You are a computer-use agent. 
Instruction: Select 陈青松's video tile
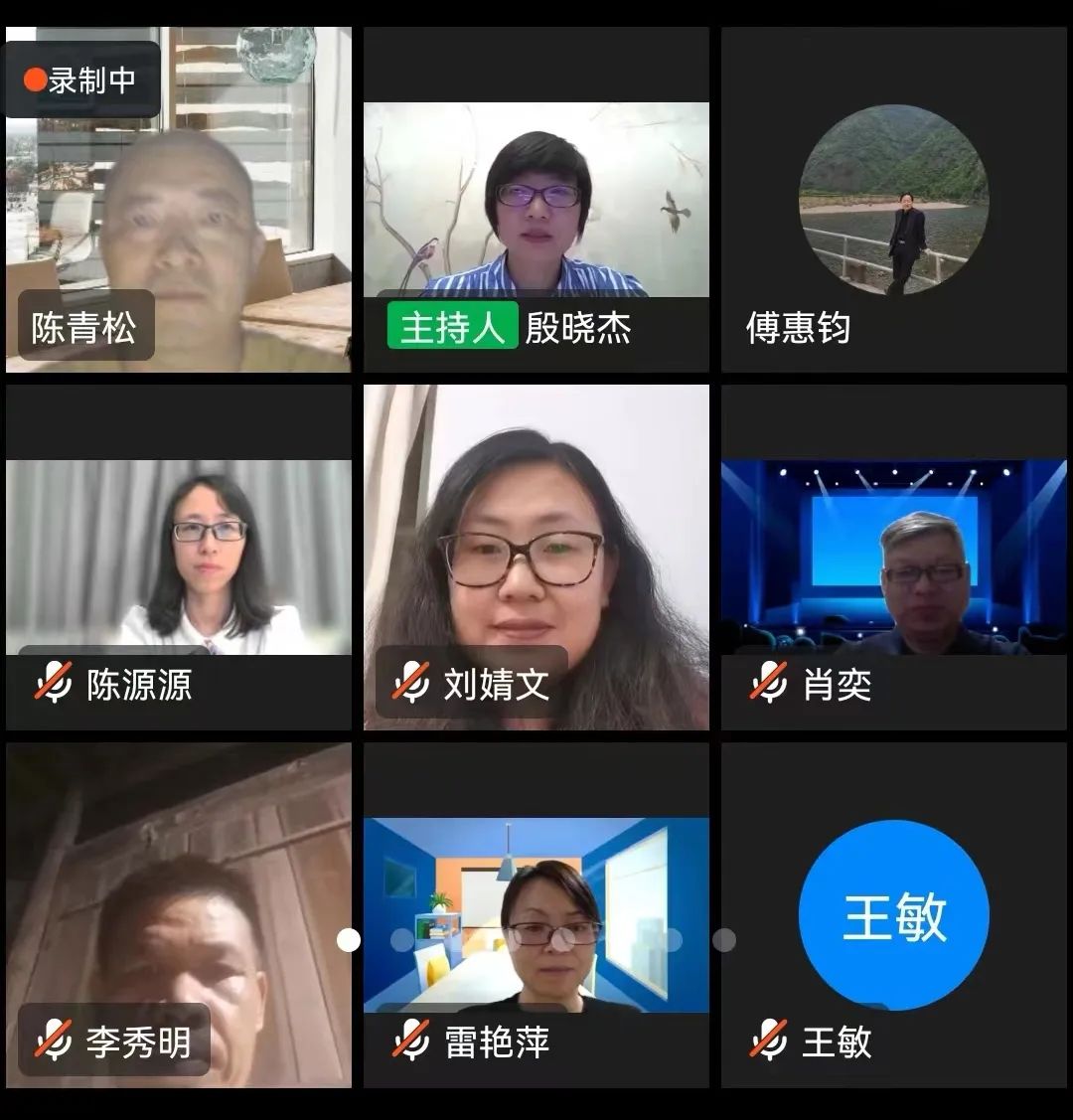pos(179,199)
